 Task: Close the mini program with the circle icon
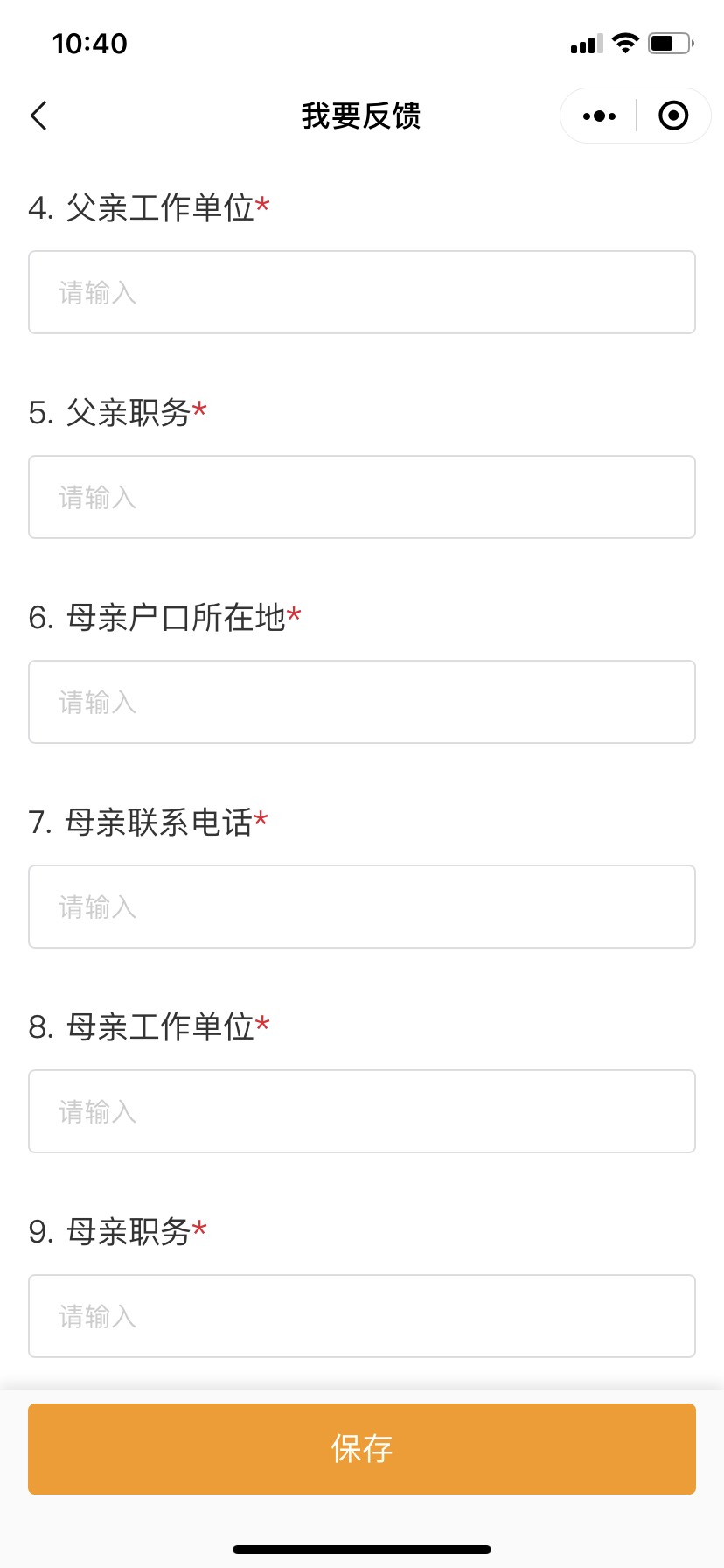tap(673, 115)
